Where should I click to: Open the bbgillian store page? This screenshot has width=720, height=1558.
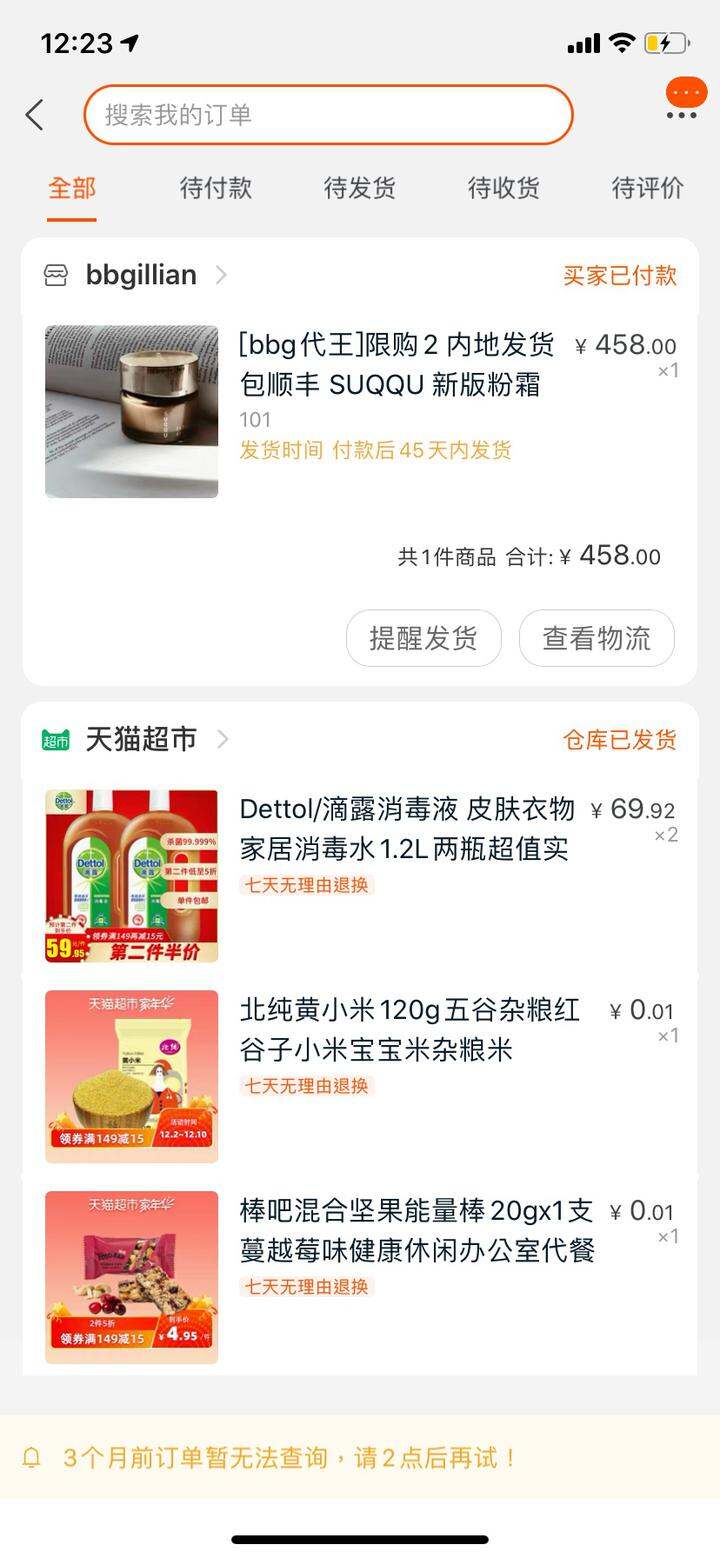pyautogui.click(x=136, y=275)
